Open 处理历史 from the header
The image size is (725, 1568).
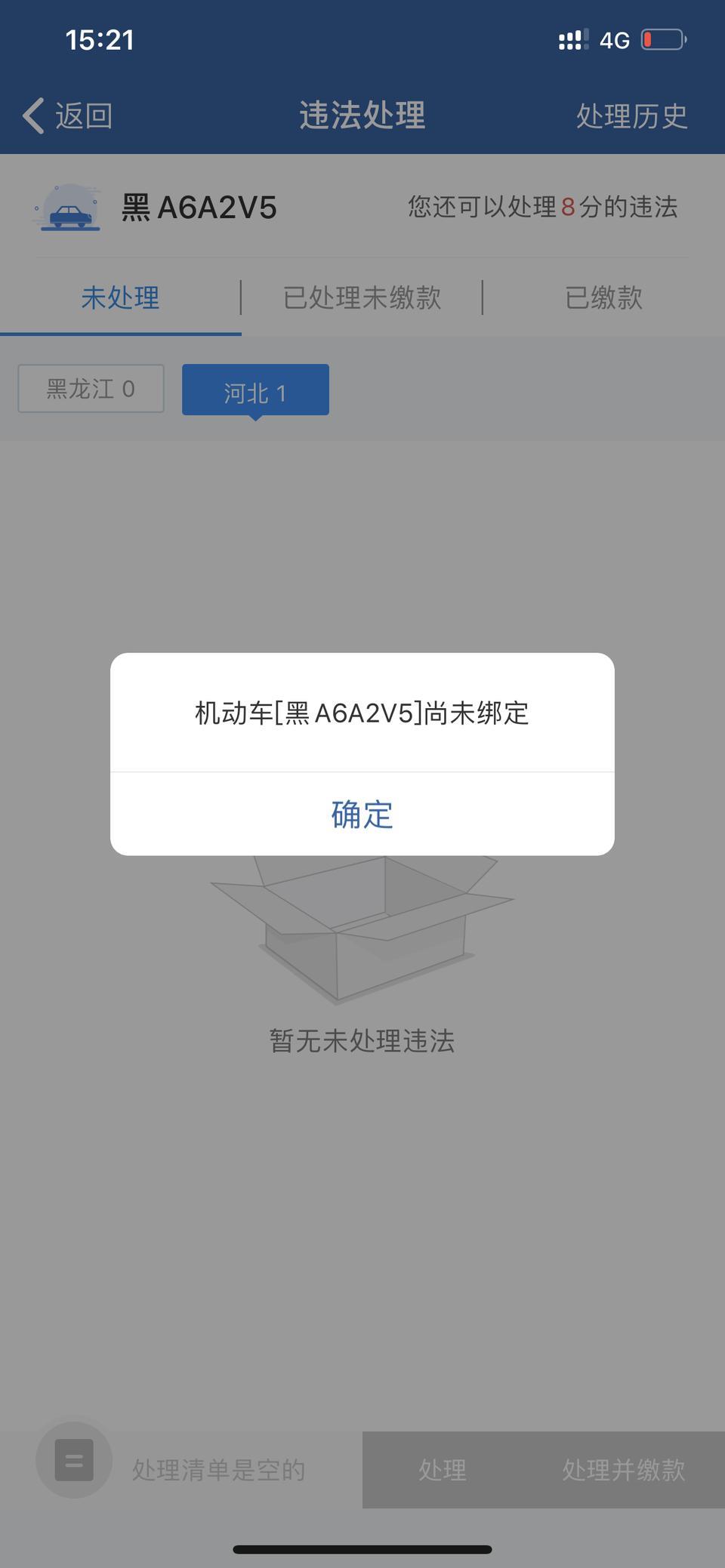[x=631, y=116]
